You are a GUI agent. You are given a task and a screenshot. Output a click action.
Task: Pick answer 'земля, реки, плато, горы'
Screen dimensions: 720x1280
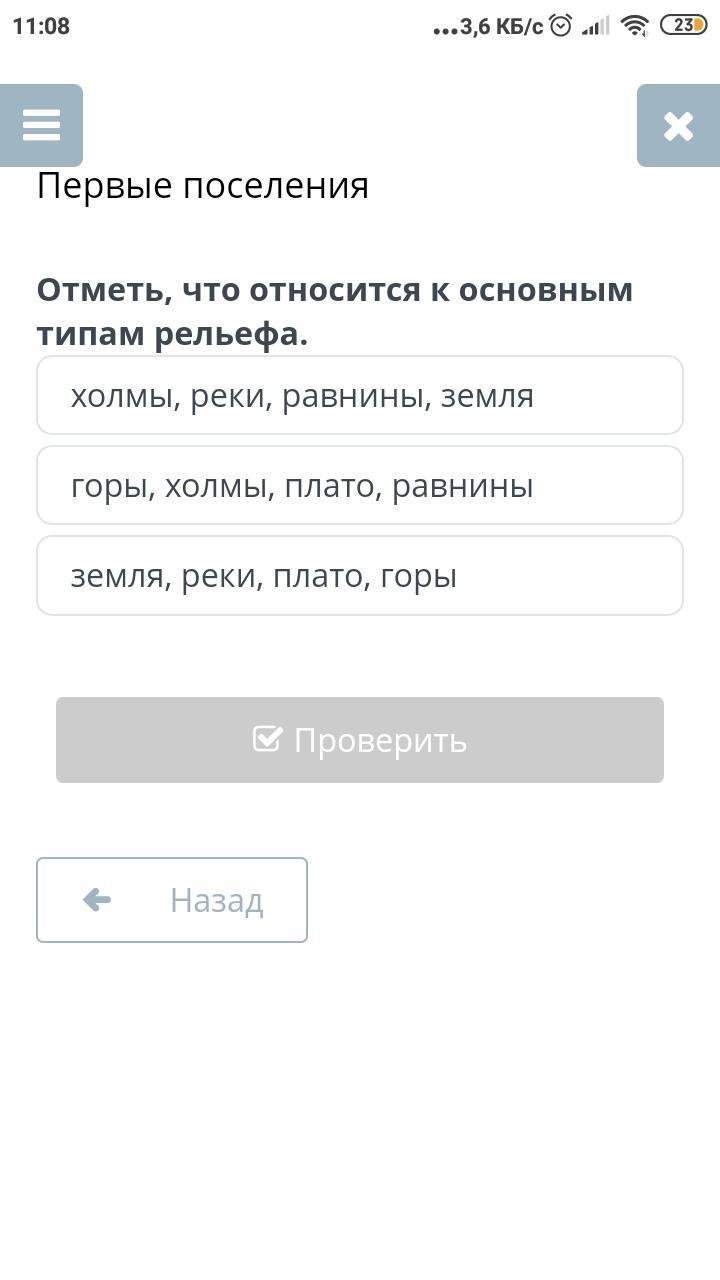[x=360, y=576]
